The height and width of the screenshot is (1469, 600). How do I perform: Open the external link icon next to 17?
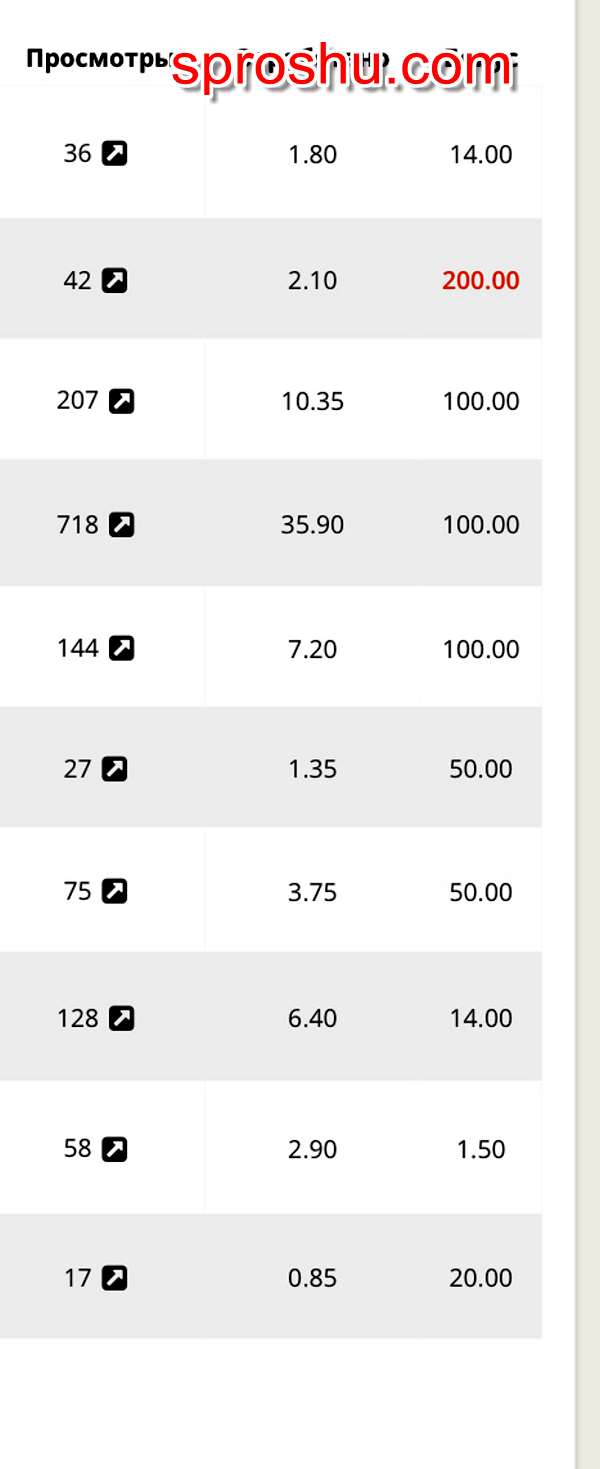click(x=115, y=1278)
